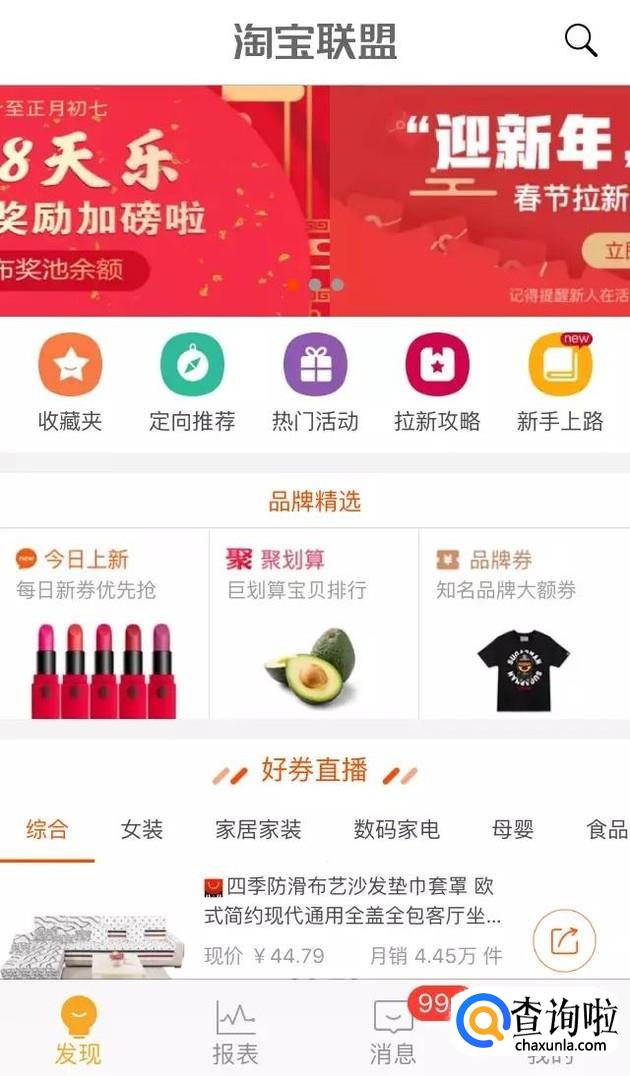
Task: Open the 收藏夹 favorites shortcut
Action: pyautogui.click(x=70, y=383)
